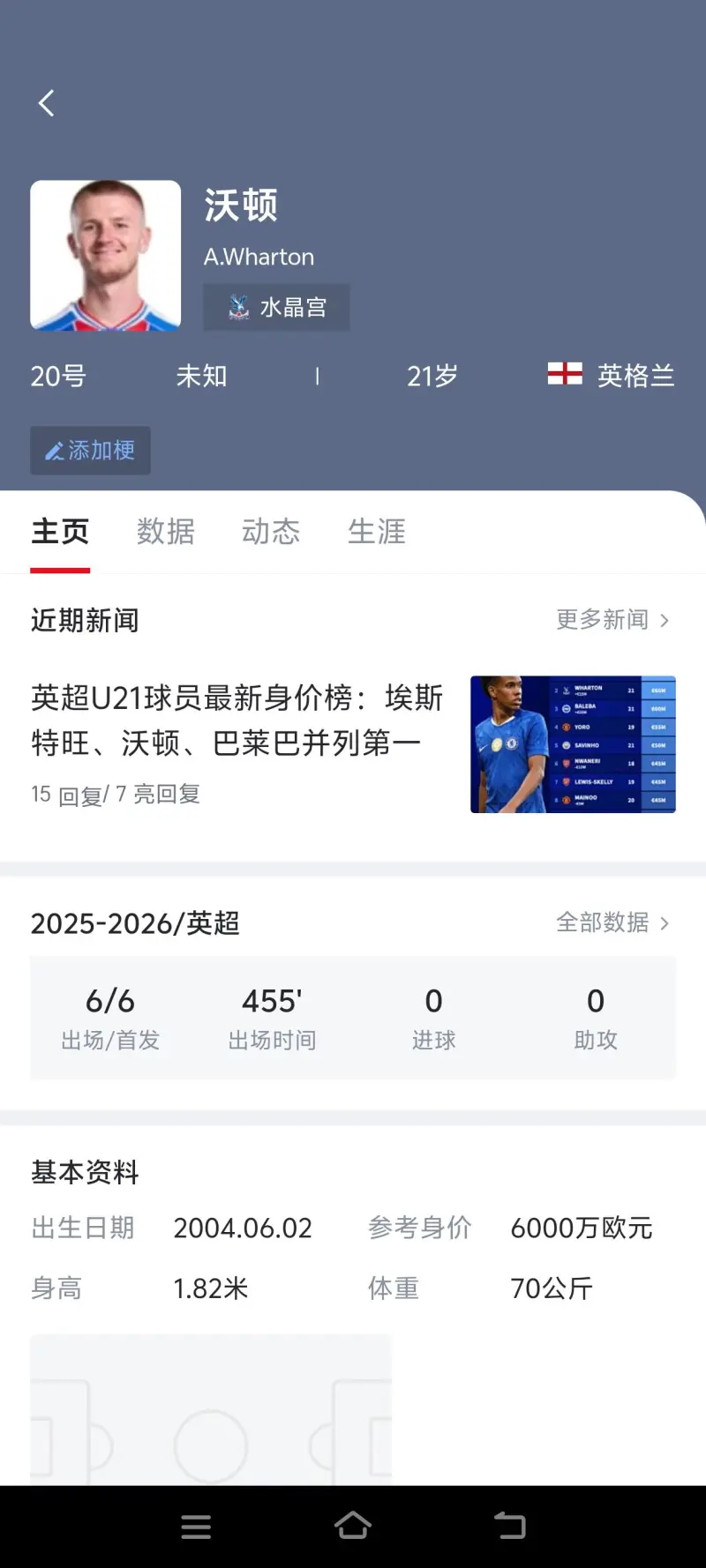This screenshot has width=706, height=1568.
Task: Tap the 添加梗 button
Action: pyautogui.click(x=90, y=451)
